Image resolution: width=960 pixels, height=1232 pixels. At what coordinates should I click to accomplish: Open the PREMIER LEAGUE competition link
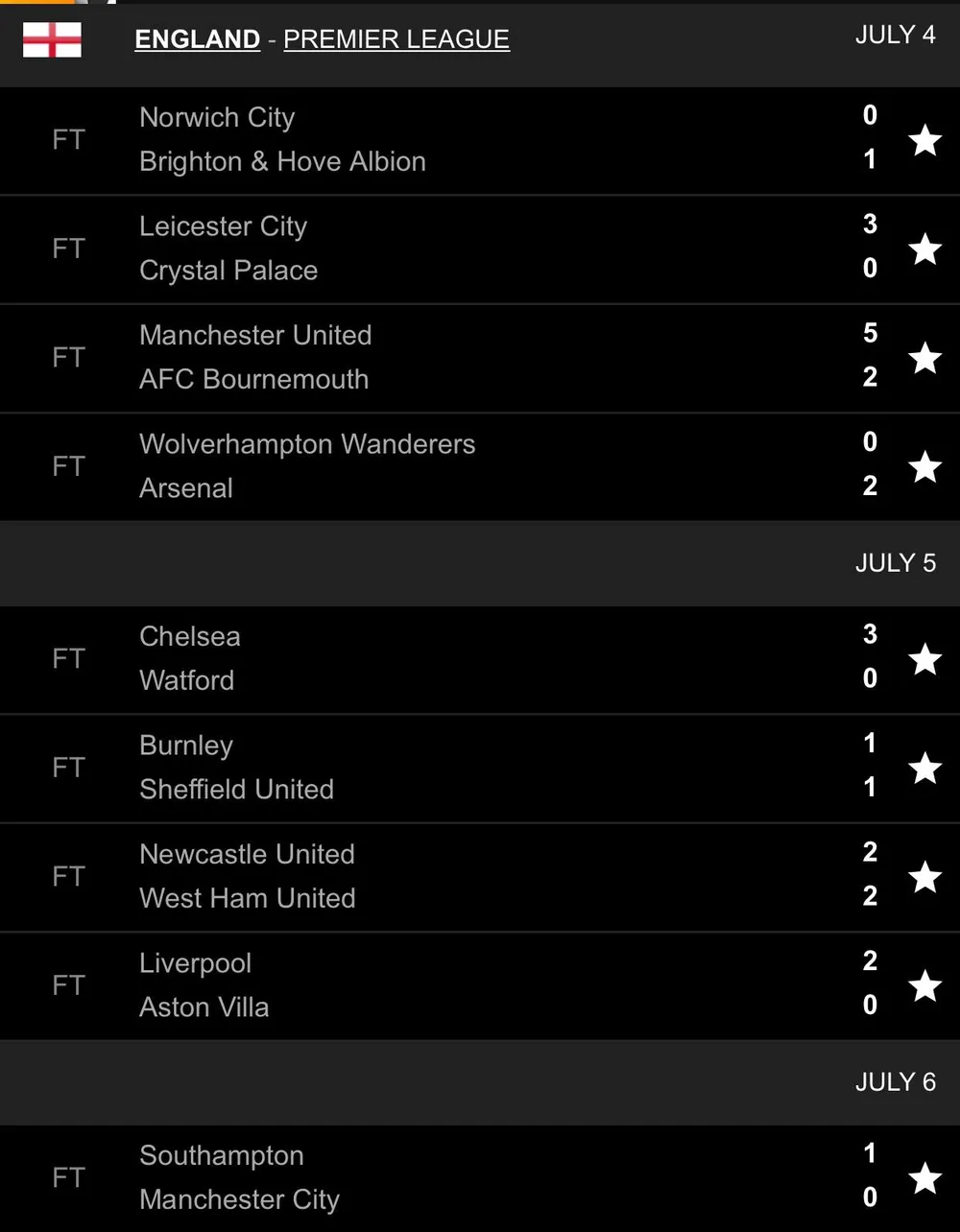tap(396, 39)
